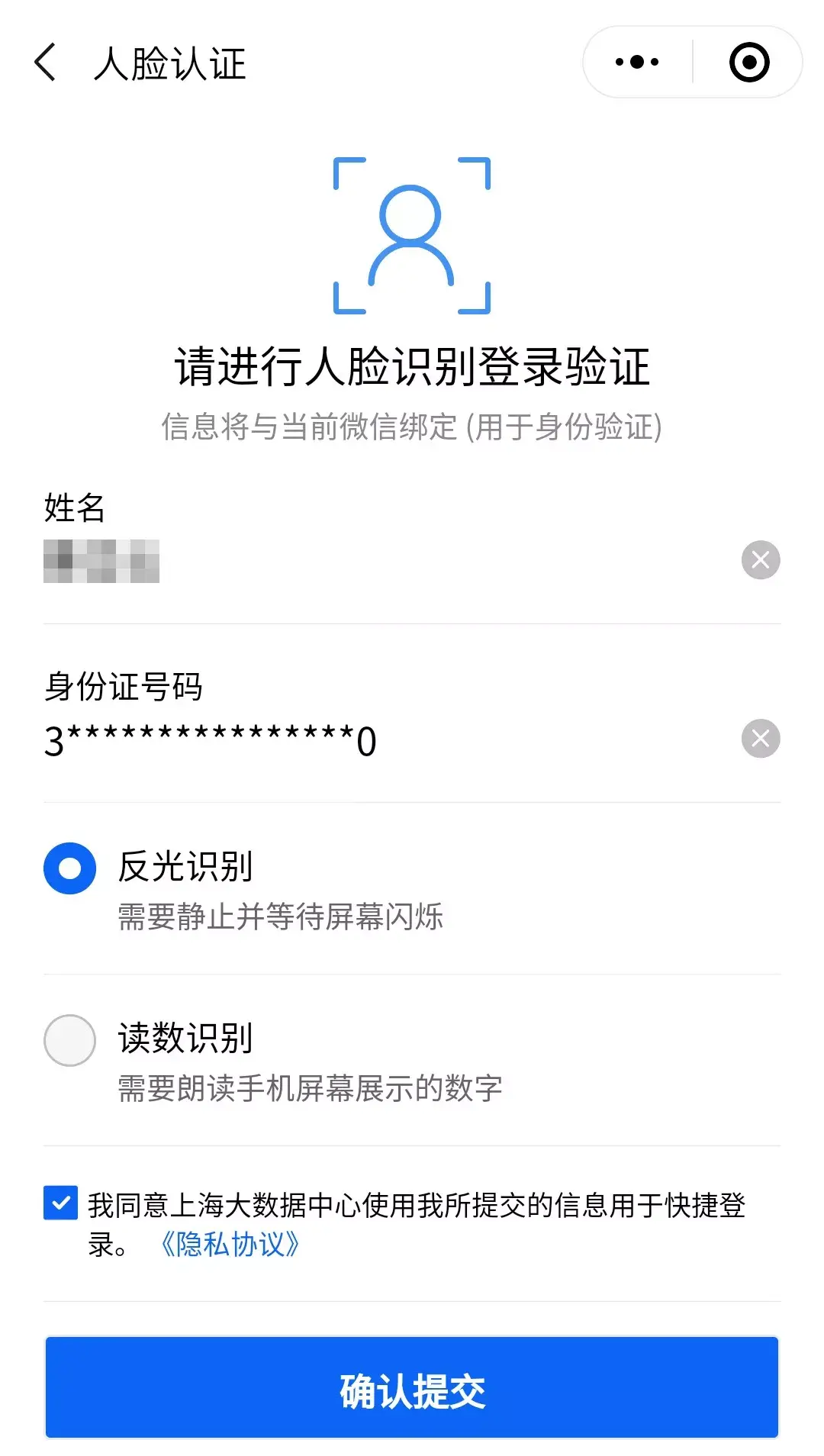Uncheck the agreement checkbox
The height and width of the screenshot is (1456, 824).
point(61,1203)
